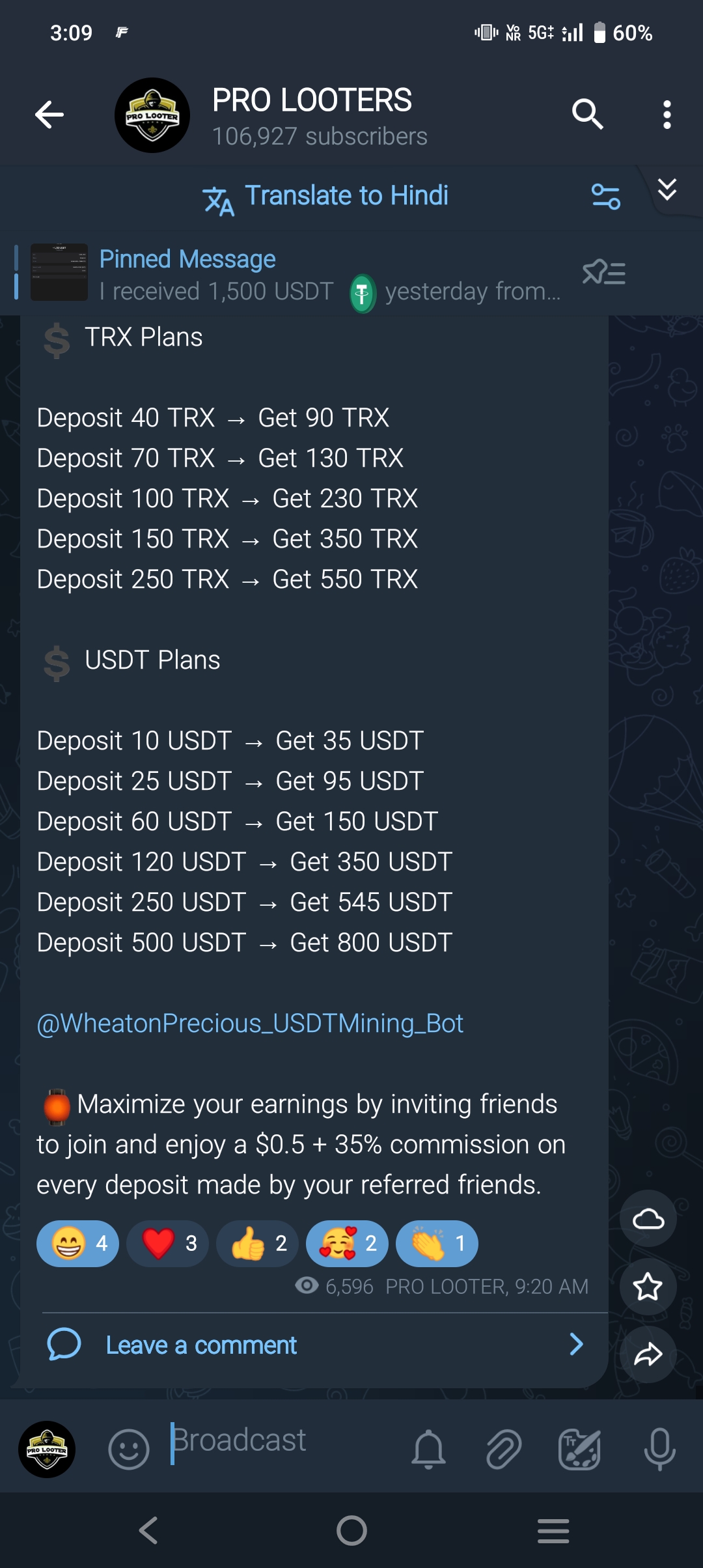
Task: Search within this channel
Action: [587, 115]
